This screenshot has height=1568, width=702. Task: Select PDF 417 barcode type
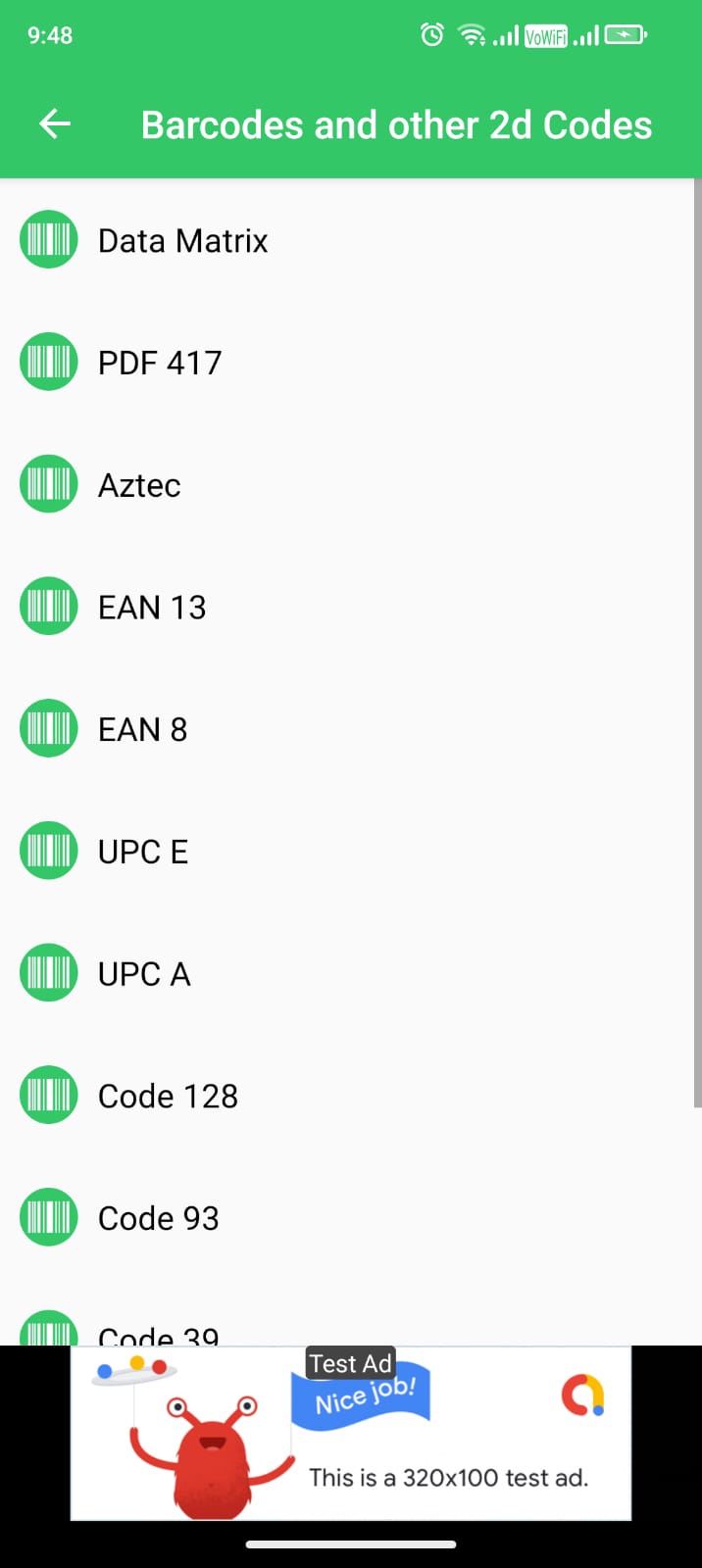click(x=160, y=363)
